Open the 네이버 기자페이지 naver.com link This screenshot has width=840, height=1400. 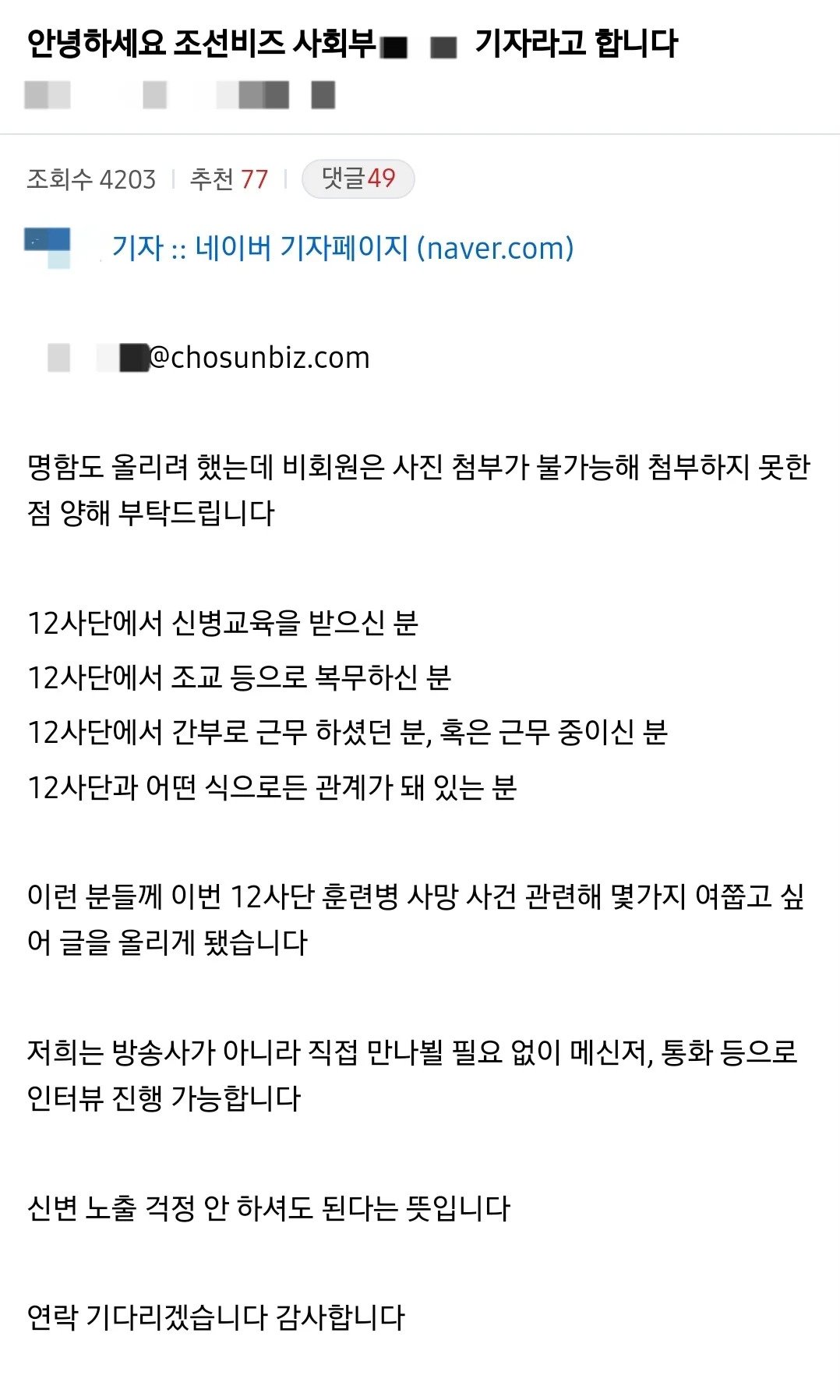343,249
